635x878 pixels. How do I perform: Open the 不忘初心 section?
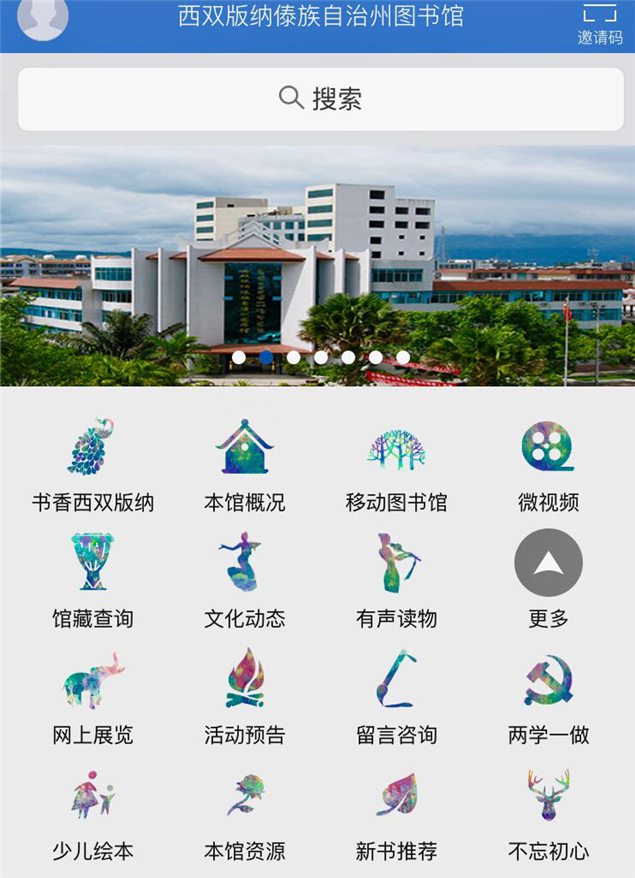tap(548, 814)
